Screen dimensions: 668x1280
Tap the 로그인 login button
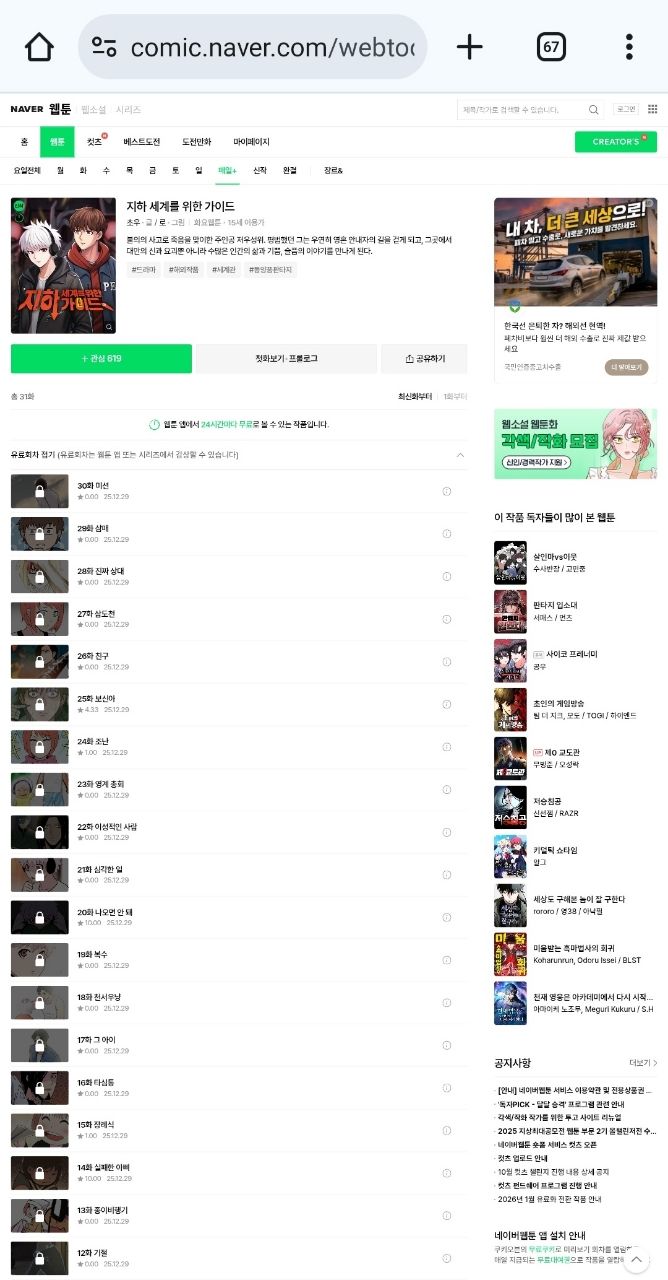[x=625, y=109]
